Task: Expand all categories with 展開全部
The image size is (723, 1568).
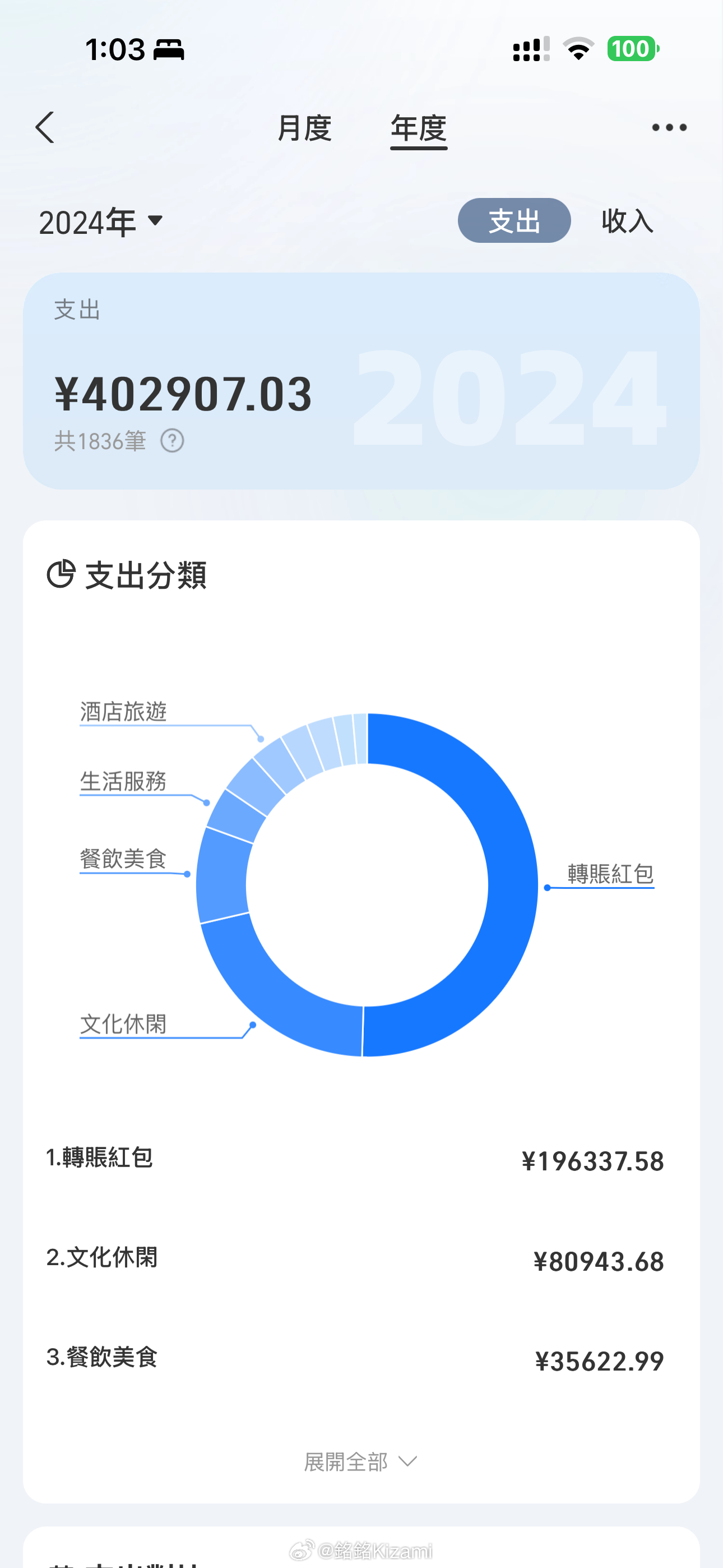Action: (360, 1462)
